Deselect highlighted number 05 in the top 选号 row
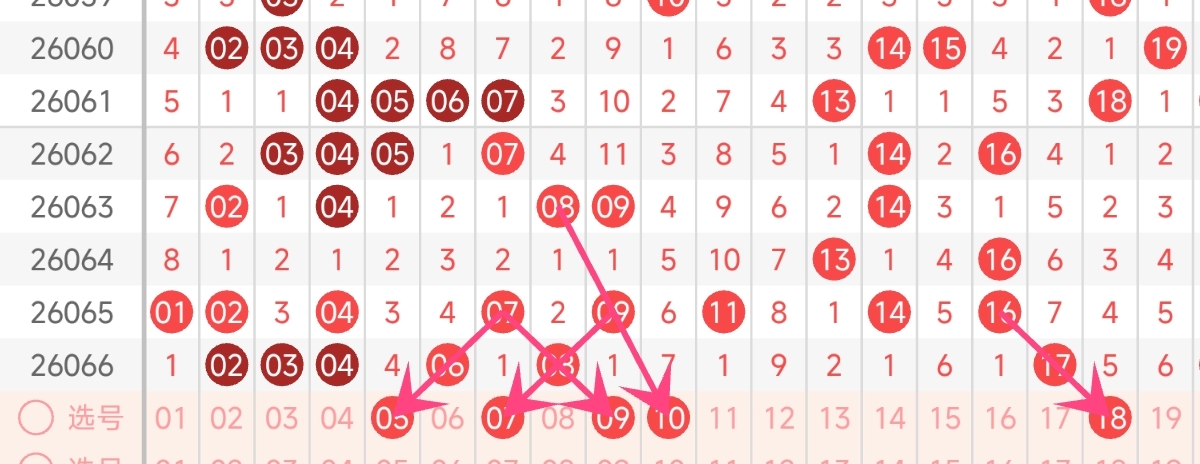The width and height of the screenshot is (1200, 464). (392, 418)
